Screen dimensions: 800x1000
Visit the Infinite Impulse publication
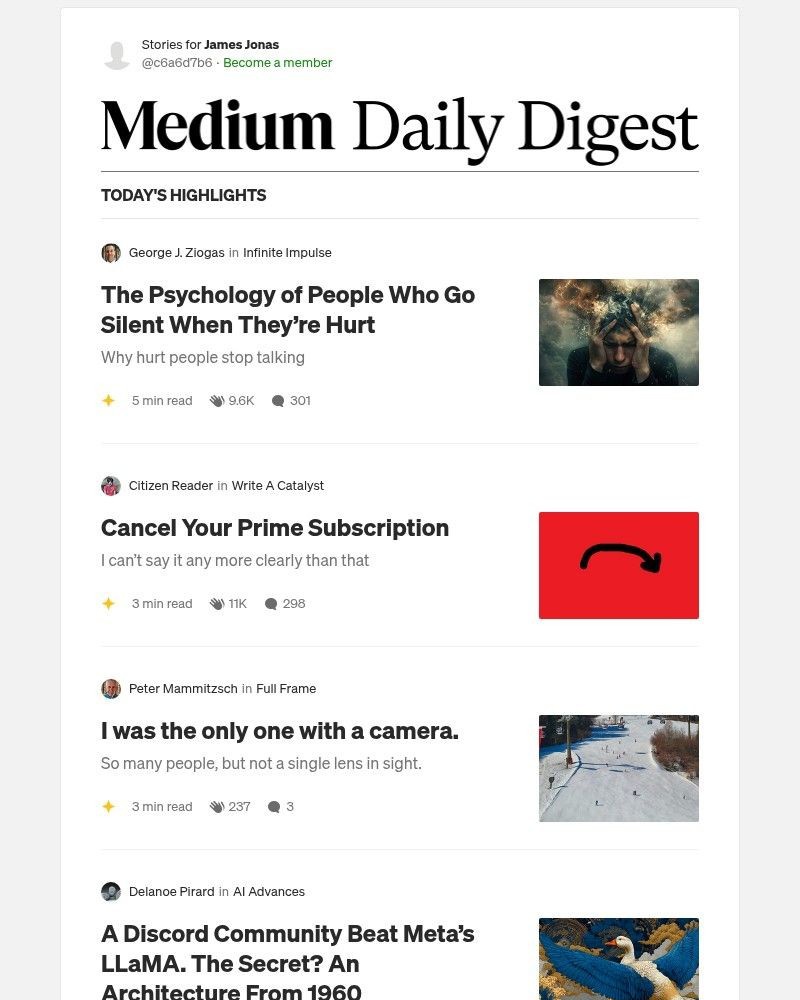287,253
